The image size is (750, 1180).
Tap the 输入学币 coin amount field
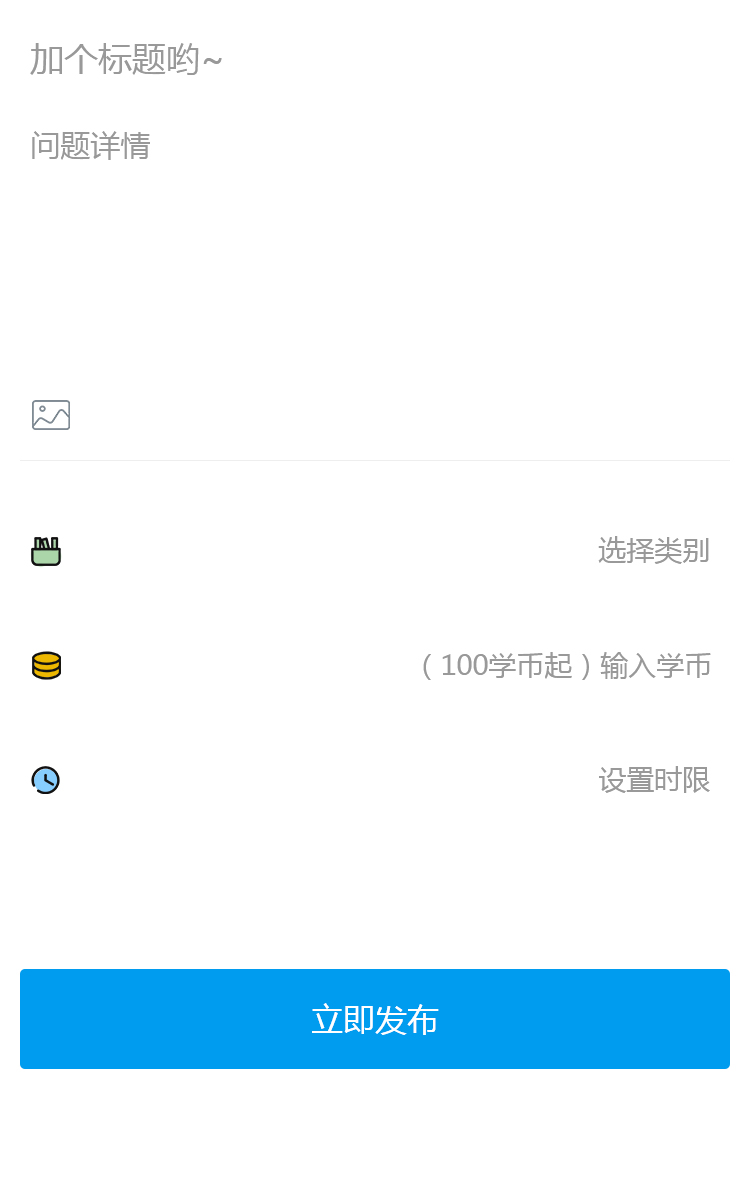pyautogui.click(x=564, y=665)
